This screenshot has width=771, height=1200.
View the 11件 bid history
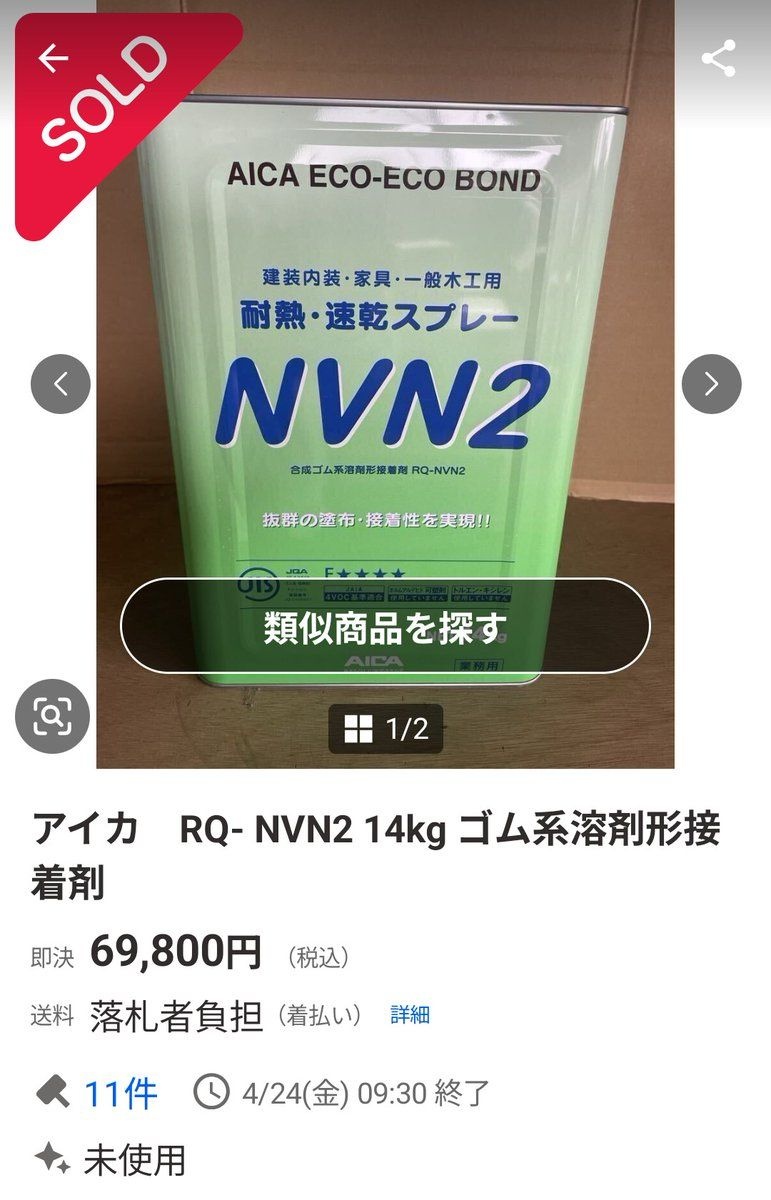120,1093
